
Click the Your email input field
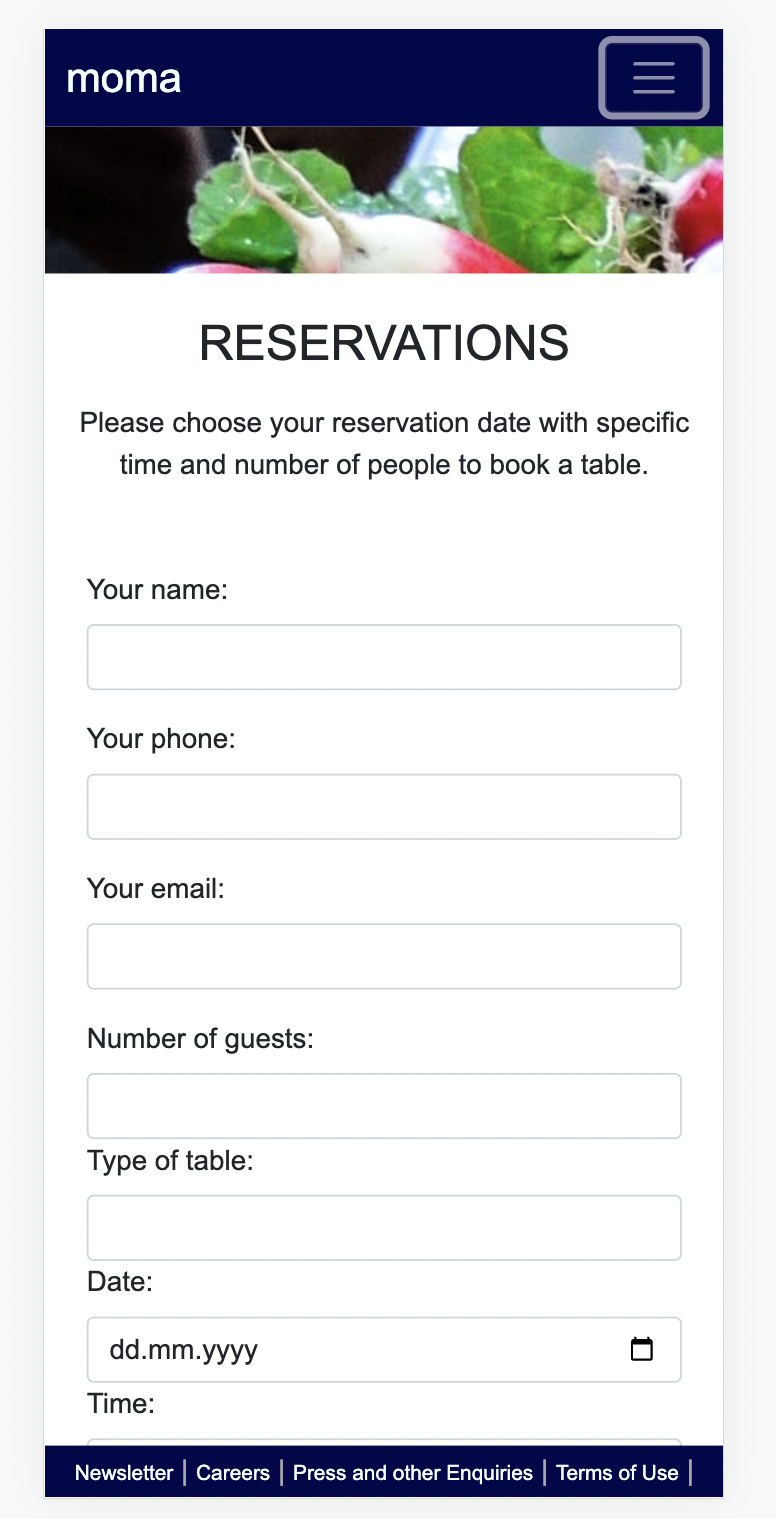click(384, 956)
